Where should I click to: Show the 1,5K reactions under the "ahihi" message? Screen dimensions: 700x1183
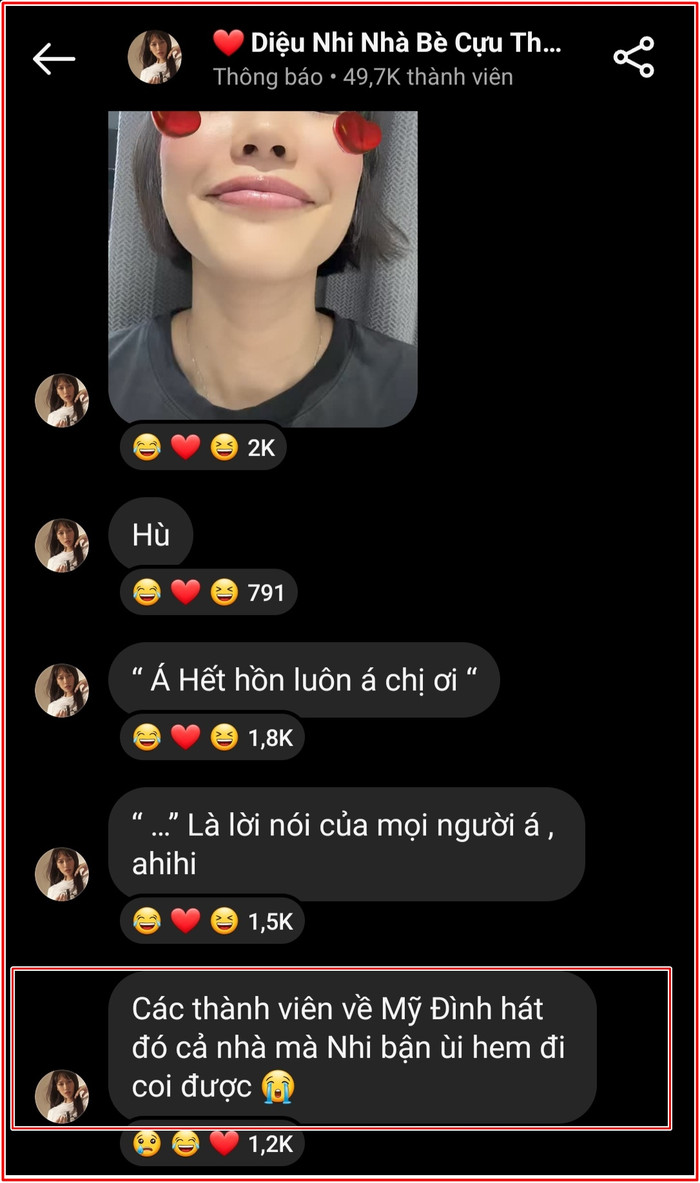coord(212,921)
